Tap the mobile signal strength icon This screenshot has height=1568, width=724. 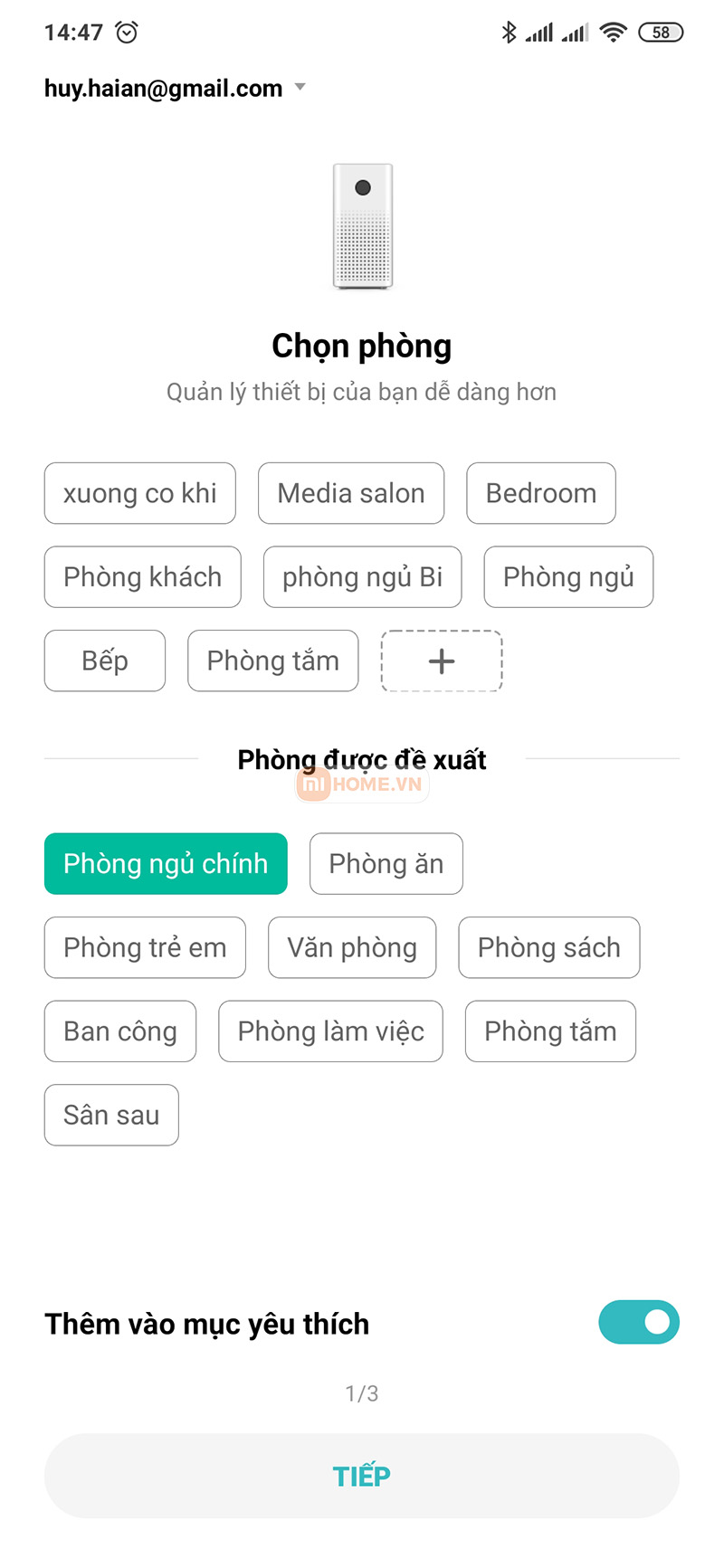[x=541, y=31]
